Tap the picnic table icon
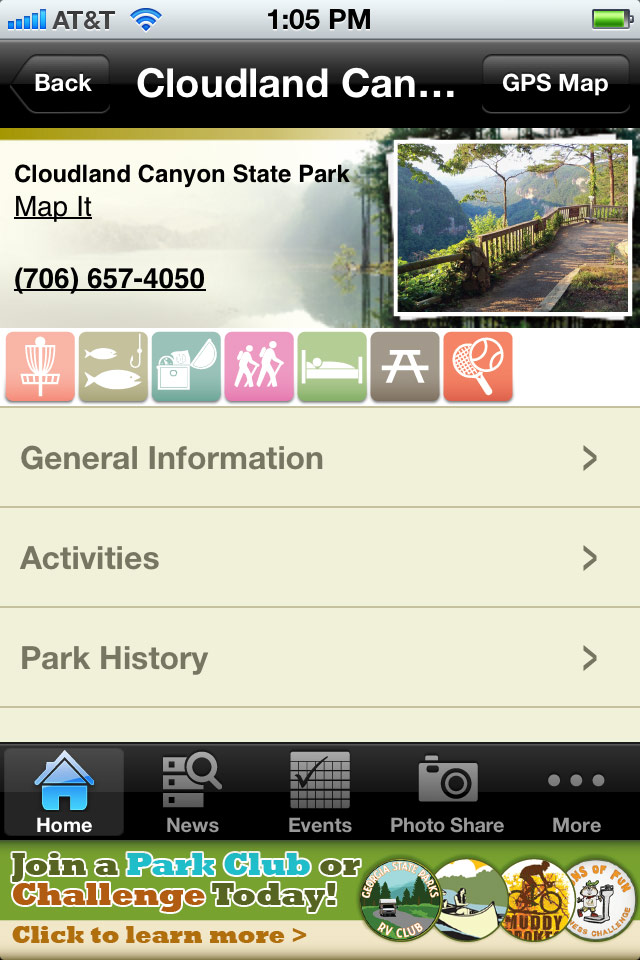Viewport: 640px width, 960px height. (x=405, y=367)
